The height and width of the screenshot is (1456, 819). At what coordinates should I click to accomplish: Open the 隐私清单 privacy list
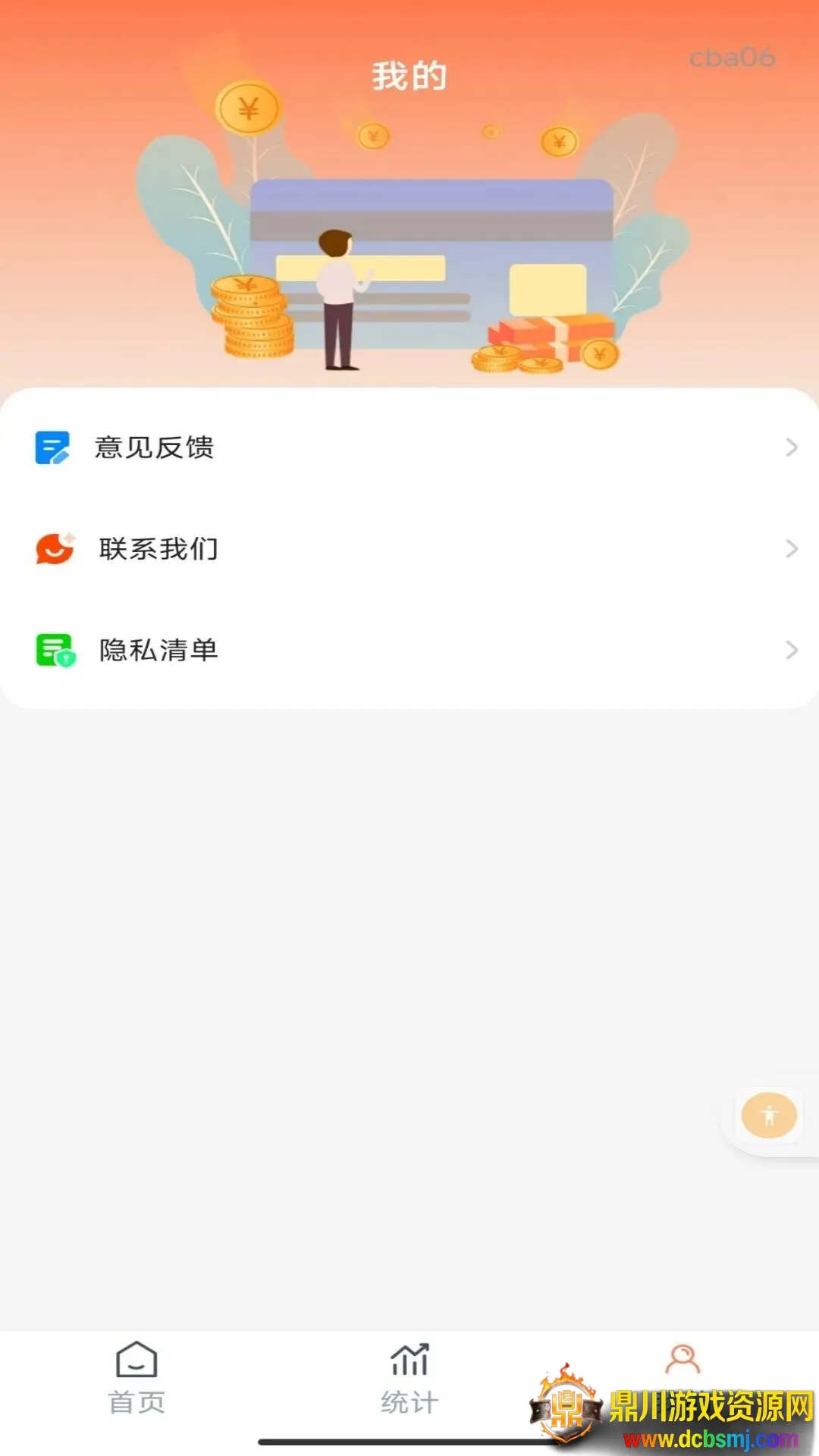409,650
